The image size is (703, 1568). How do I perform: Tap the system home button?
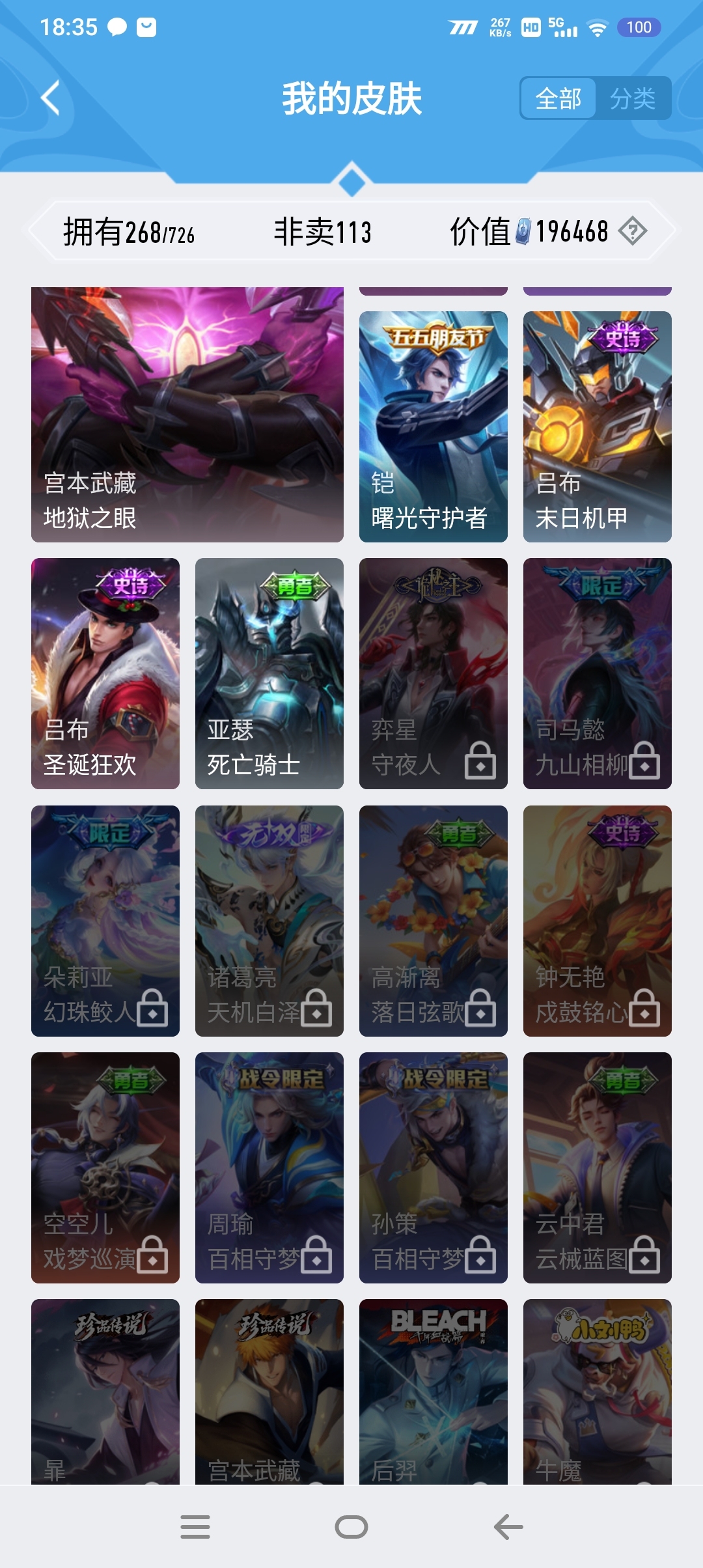pos(351,1526)
